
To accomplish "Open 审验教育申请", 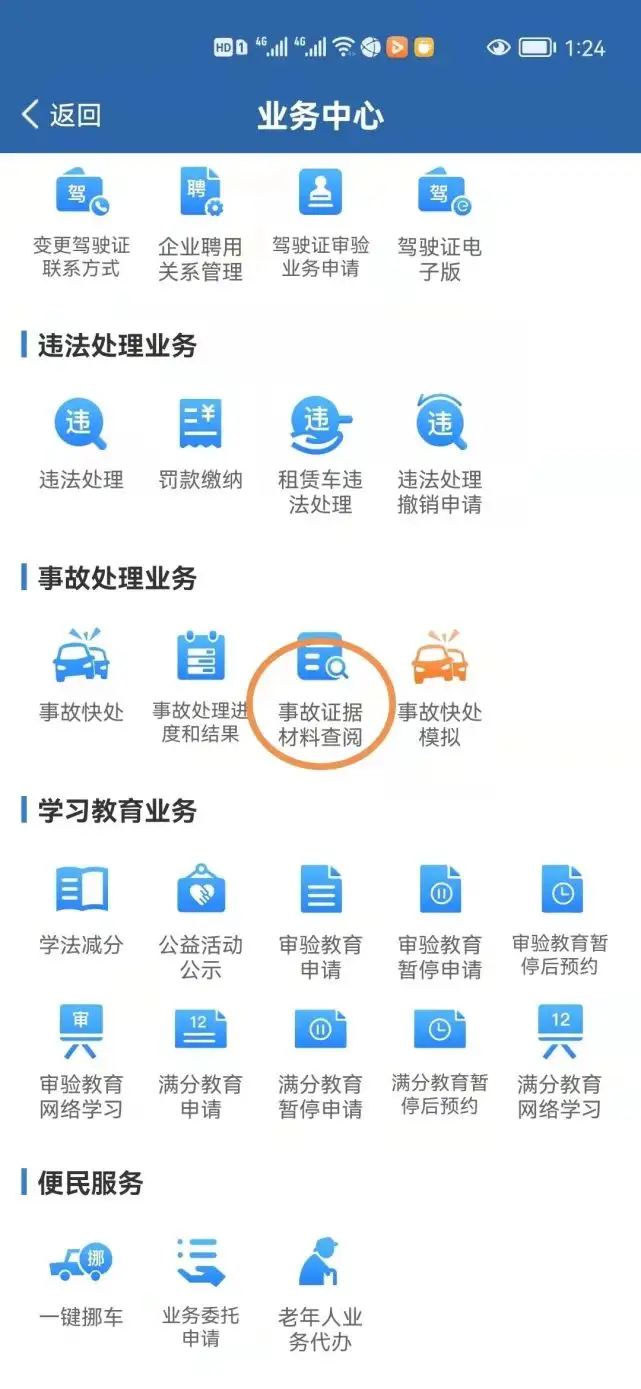I will (320, 921).
